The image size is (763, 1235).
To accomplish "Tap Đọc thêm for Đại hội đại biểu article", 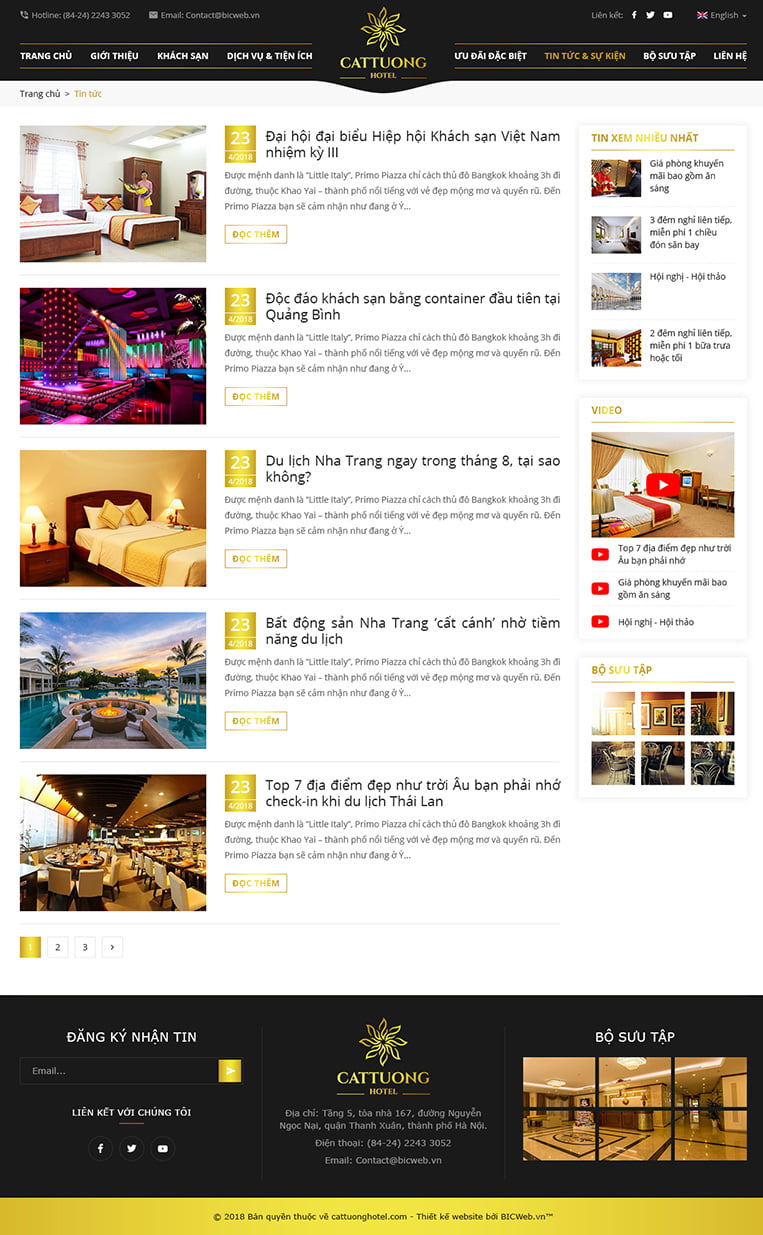I will click(x=256, y=234).
